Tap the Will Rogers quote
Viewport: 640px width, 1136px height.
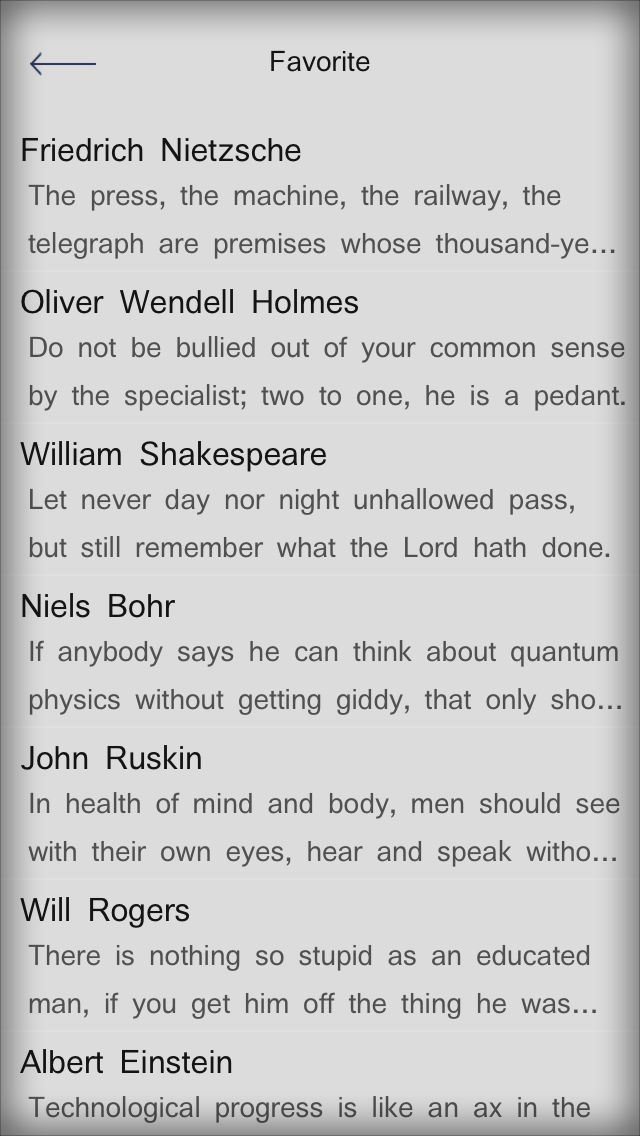[320, 956]
